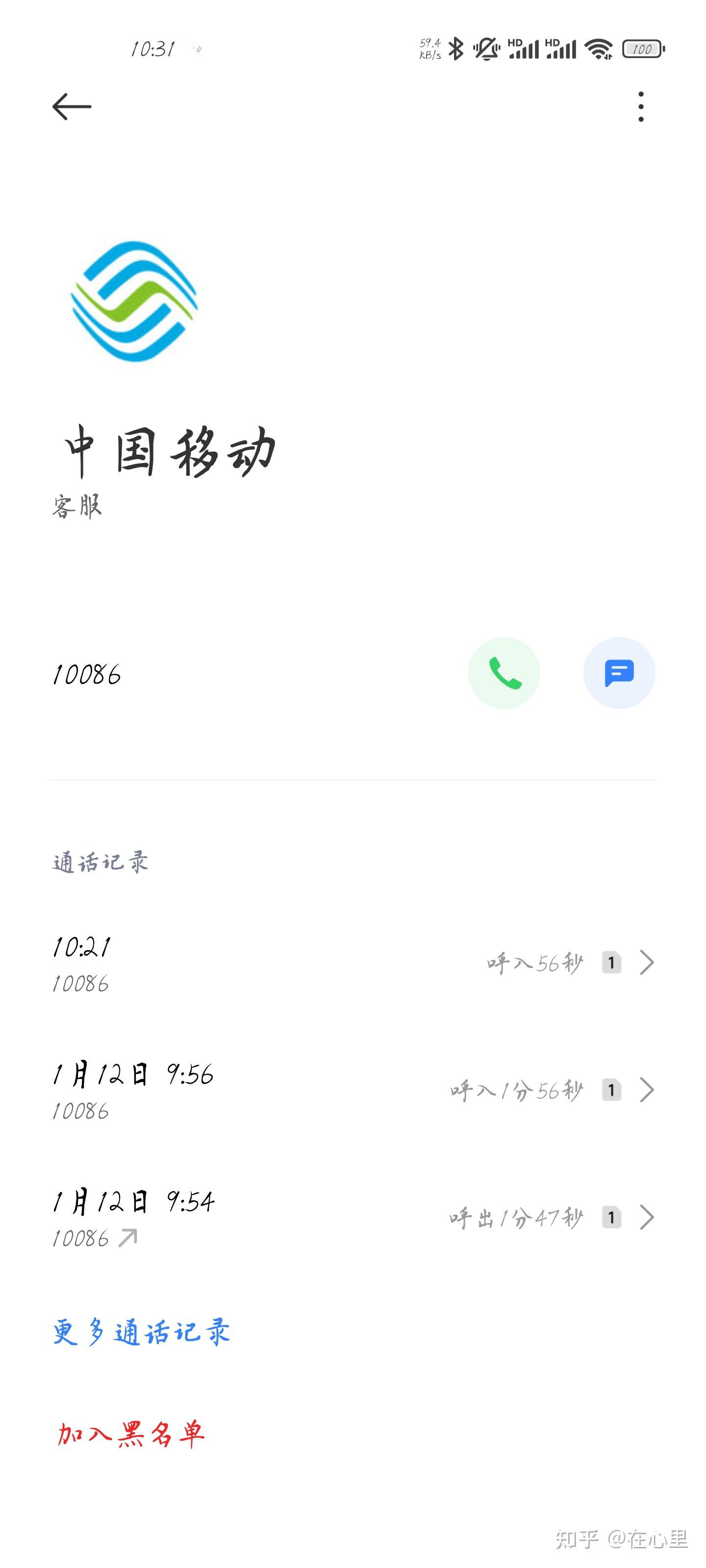This screenshot has width=706, height=1568.
Task: Tap 加入黑名单 to block this contact
Action: coord(131,1434)
